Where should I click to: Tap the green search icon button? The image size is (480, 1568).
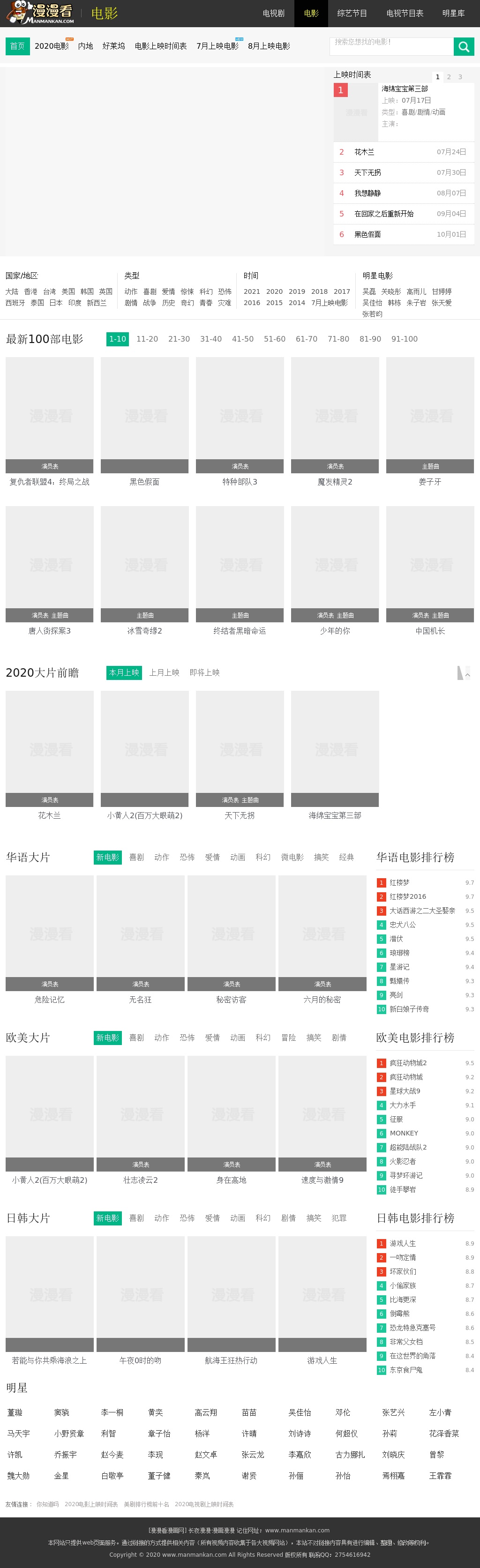[464, 47]
